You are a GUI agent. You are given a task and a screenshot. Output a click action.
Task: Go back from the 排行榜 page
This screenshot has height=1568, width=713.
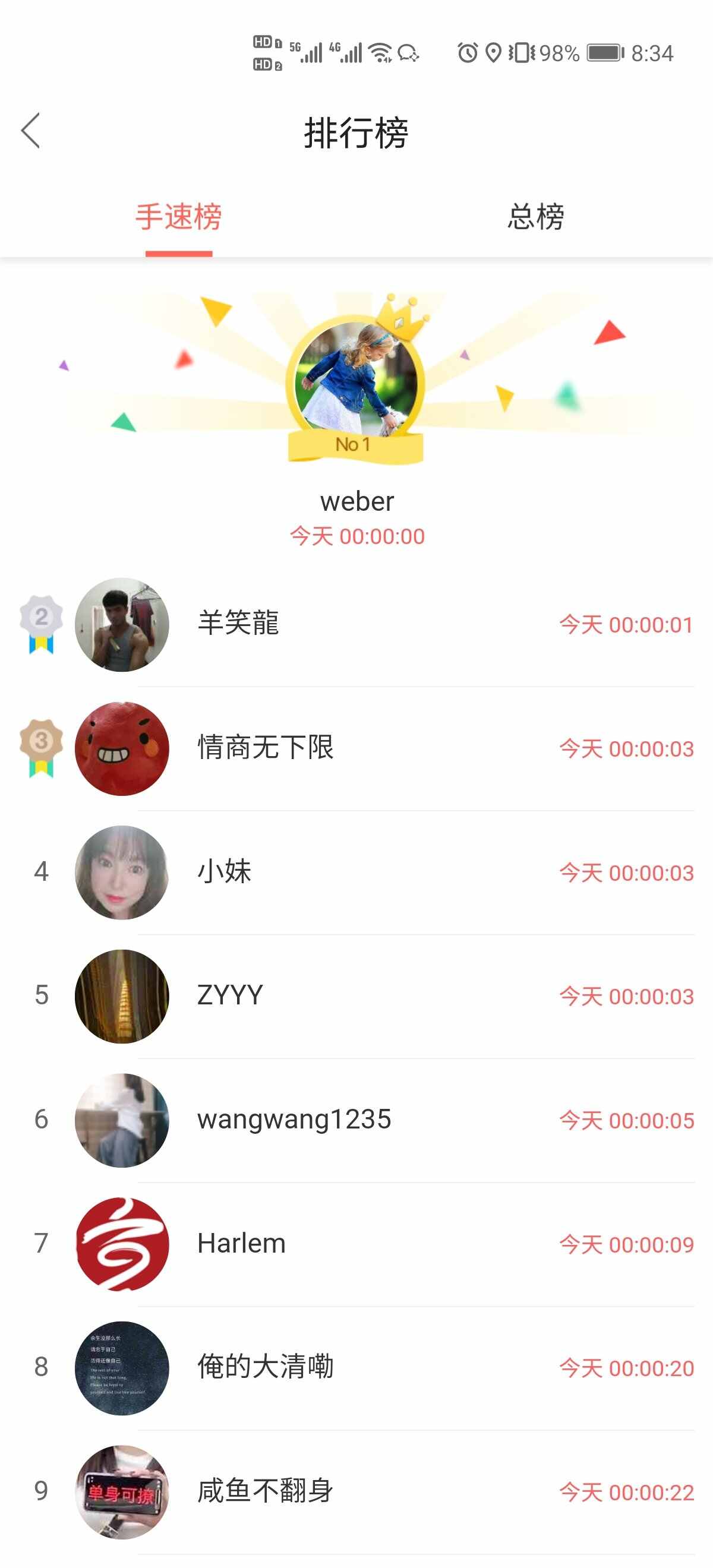pyautogui.click(x=30, y=131)
